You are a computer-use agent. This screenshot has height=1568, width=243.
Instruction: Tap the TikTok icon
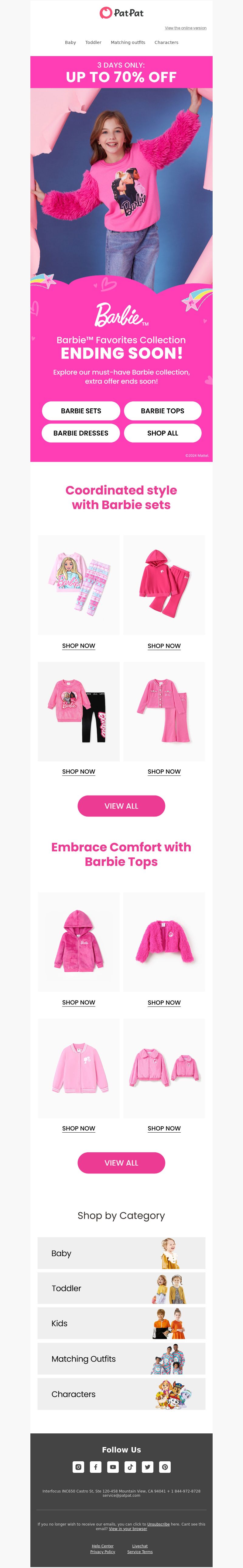[130, 1467]
